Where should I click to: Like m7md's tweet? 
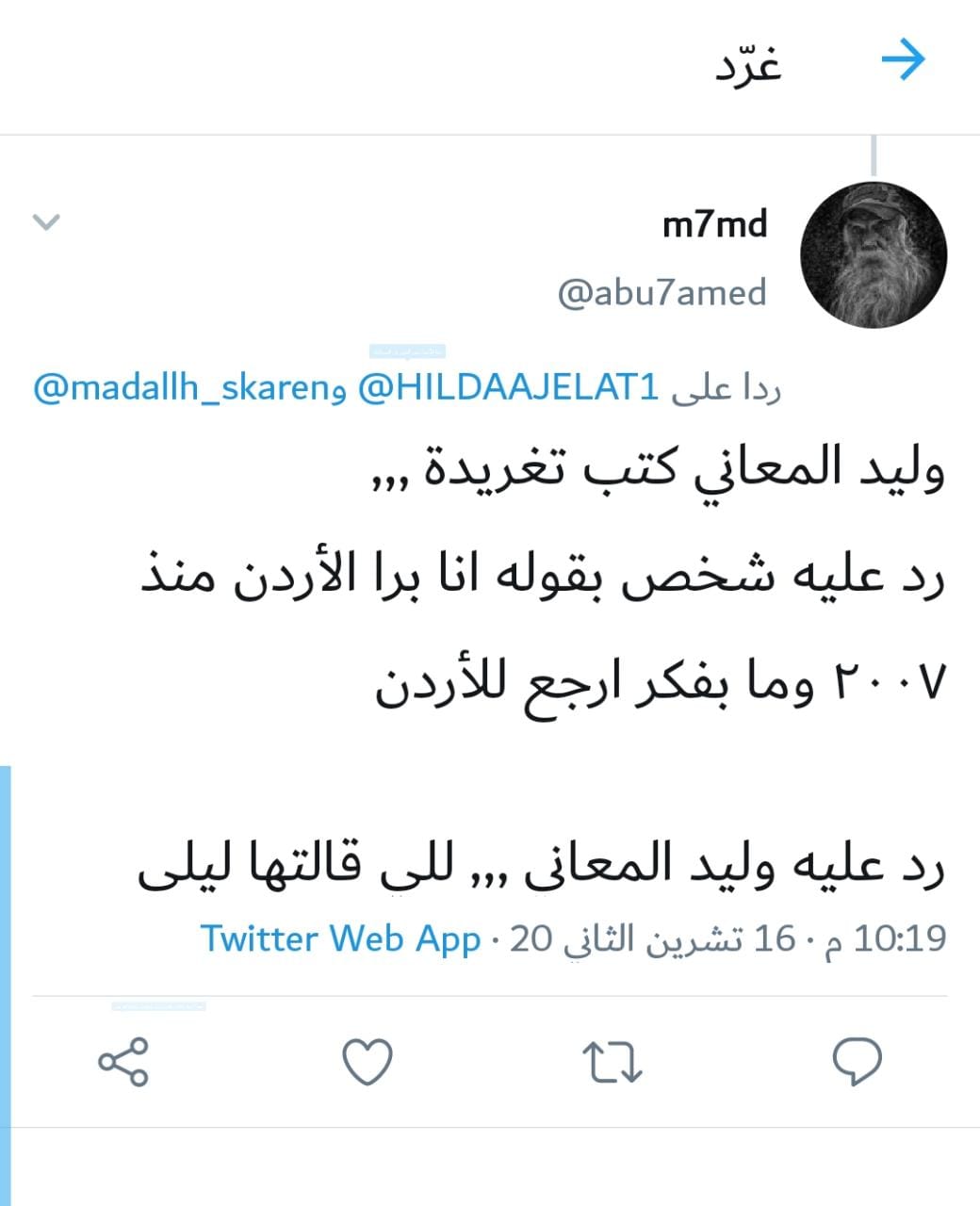(367, 1062)
